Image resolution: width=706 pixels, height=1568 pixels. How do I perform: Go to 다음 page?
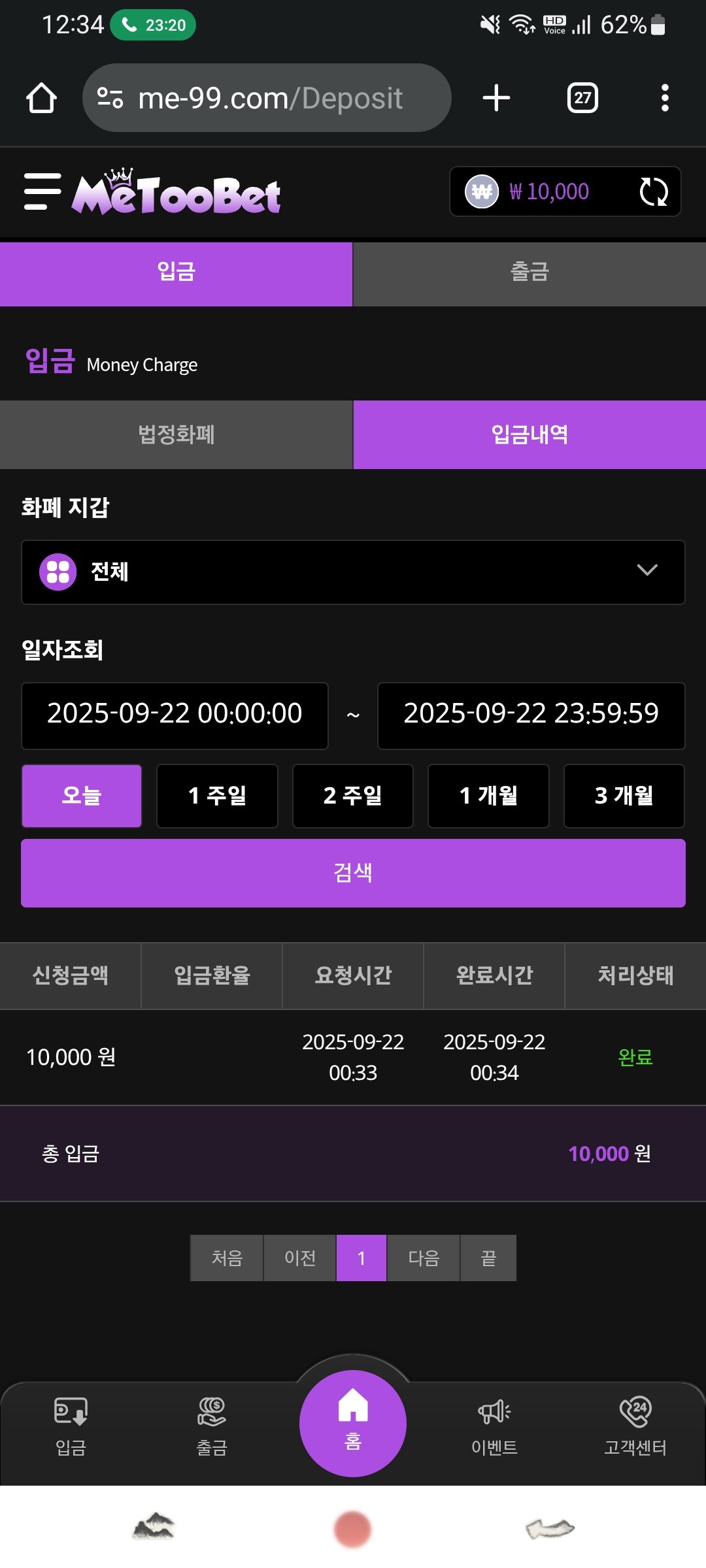coord(424,1258)
